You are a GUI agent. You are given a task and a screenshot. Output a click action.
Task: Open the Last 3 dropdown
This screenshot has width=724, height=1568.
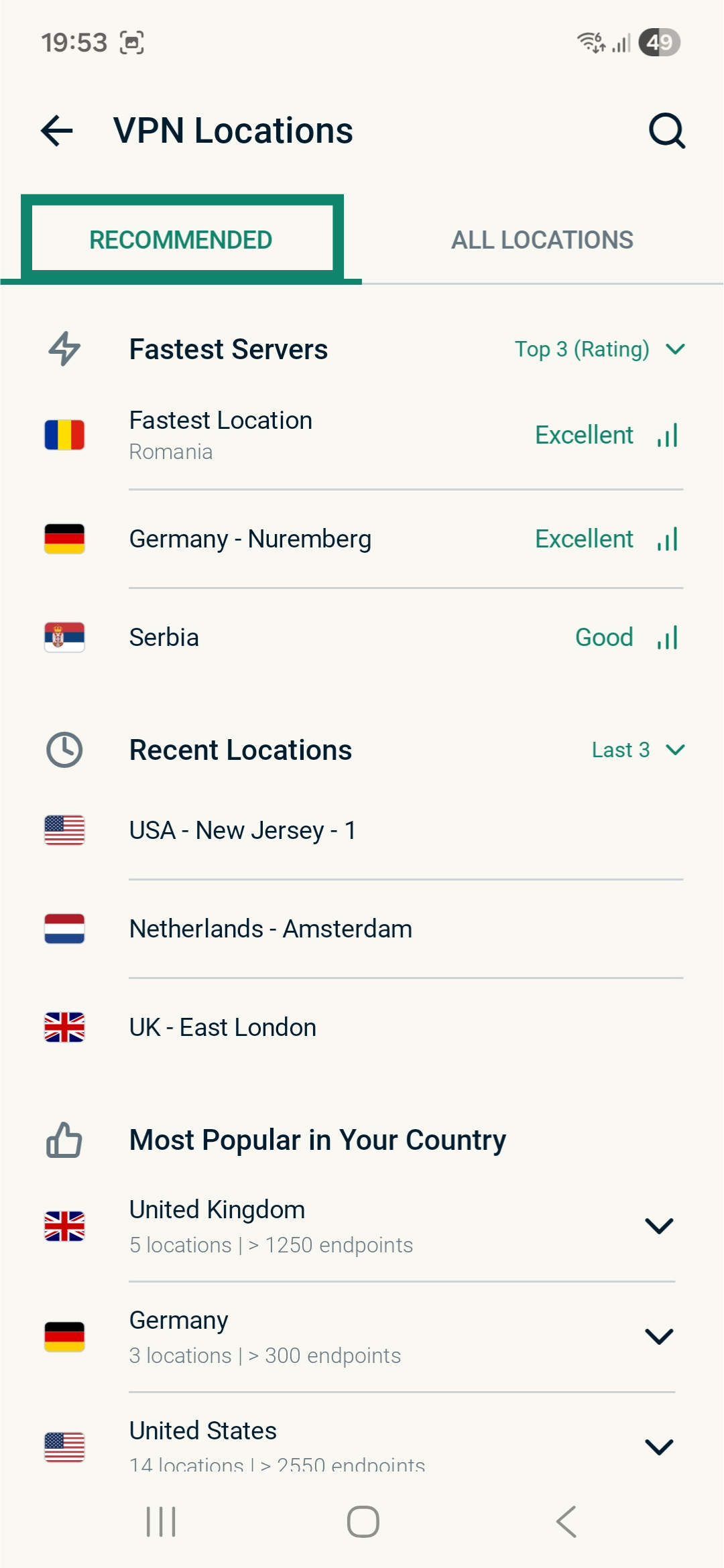(x=638, y=750)
